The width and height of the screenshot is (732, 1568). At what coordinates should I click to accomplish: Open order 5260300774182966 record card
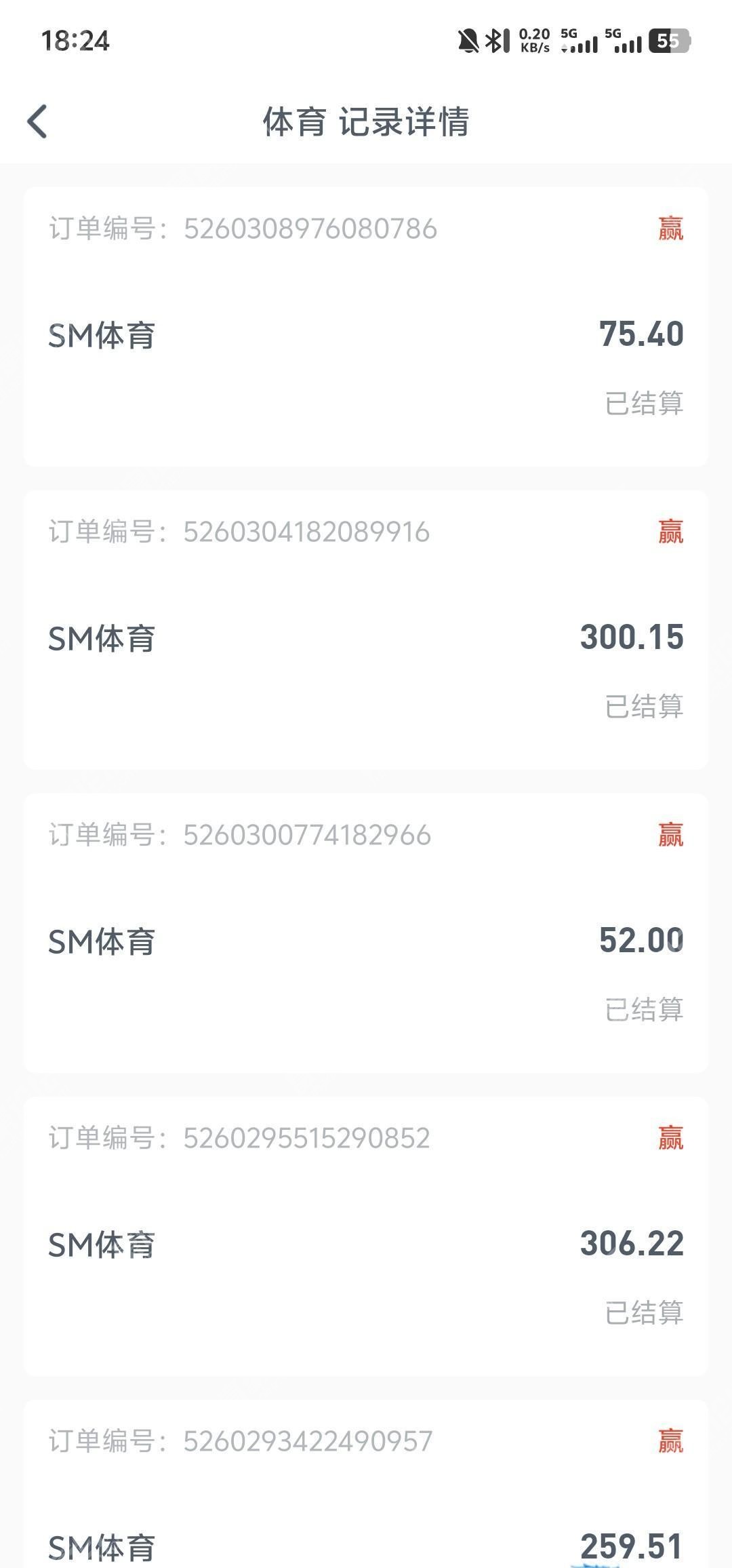click(x=366, y=933)
